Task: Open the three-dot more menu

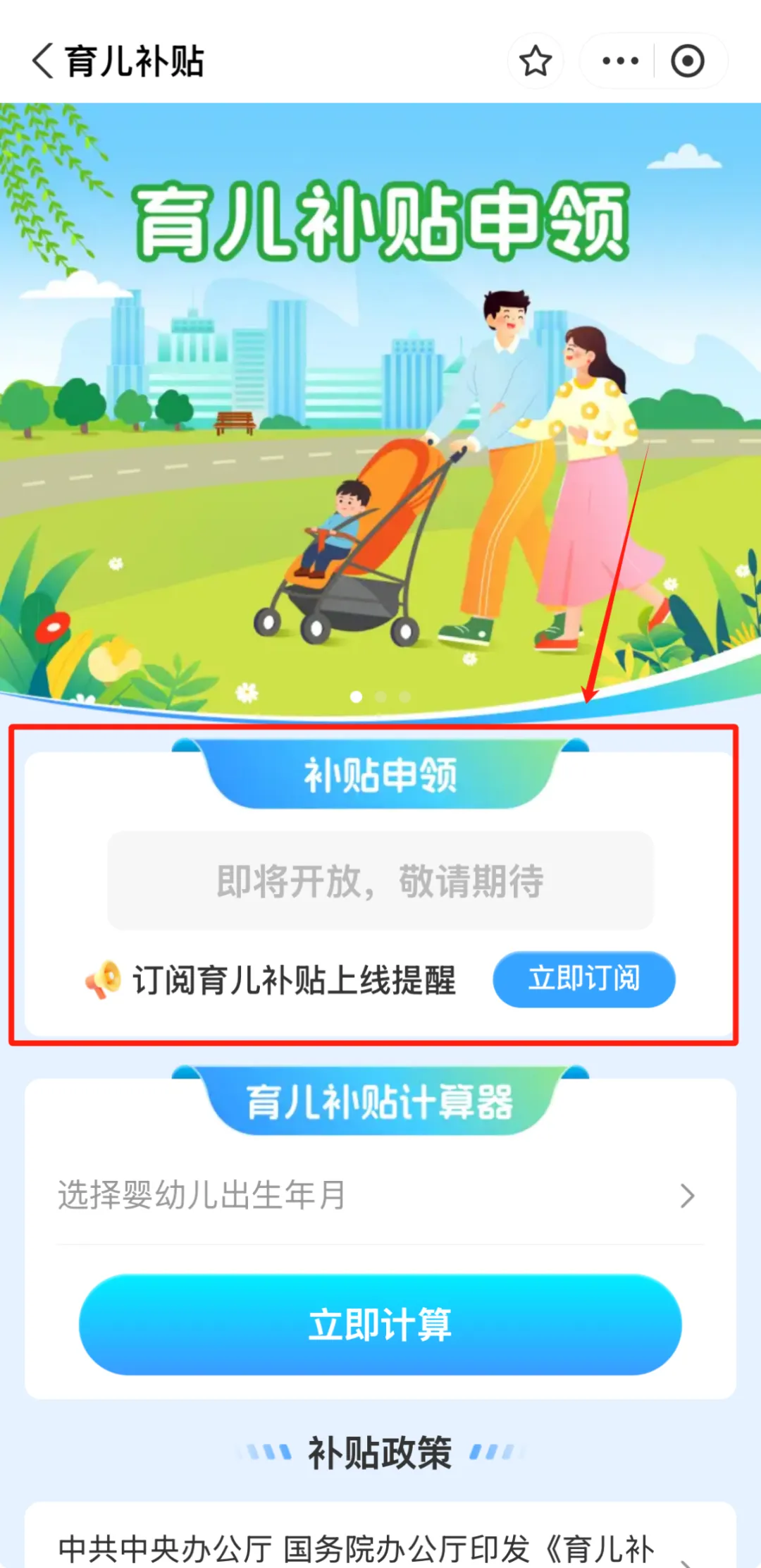Action: pyautogui.click(x=620, y=61)
